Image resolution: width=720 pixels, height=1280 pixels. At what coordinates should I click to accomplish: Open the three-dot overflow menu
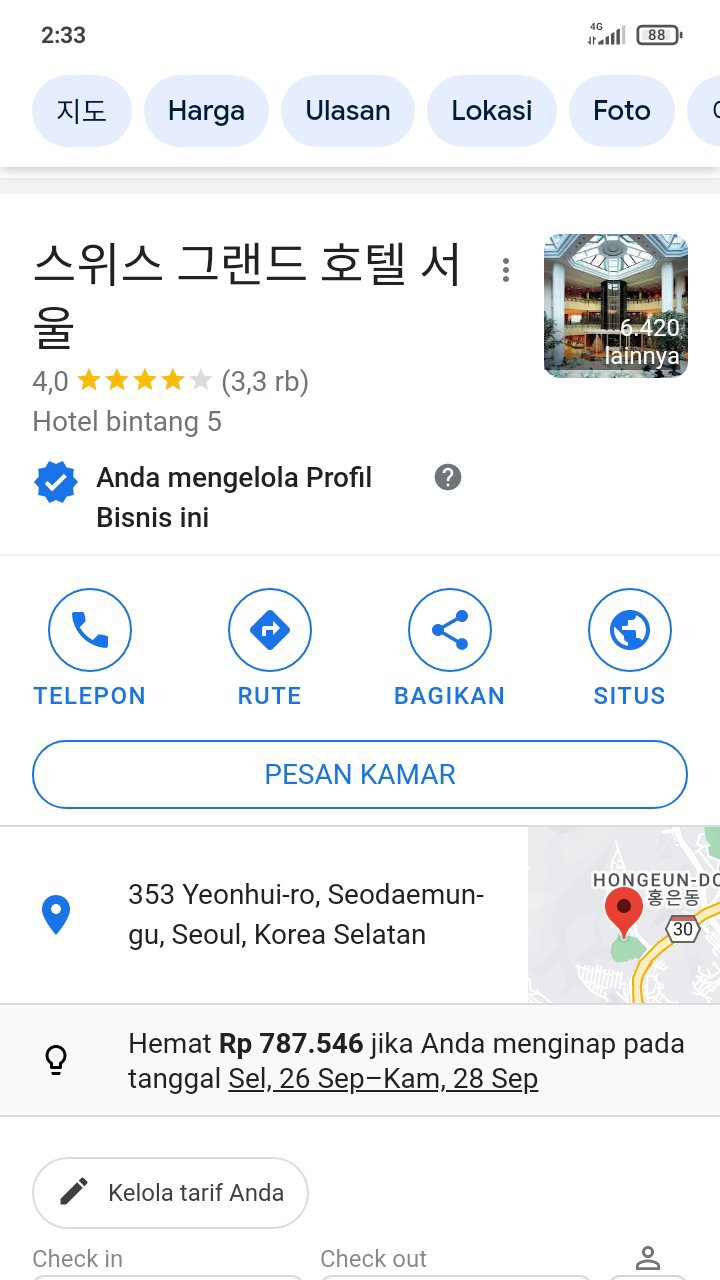click(506, 270)
